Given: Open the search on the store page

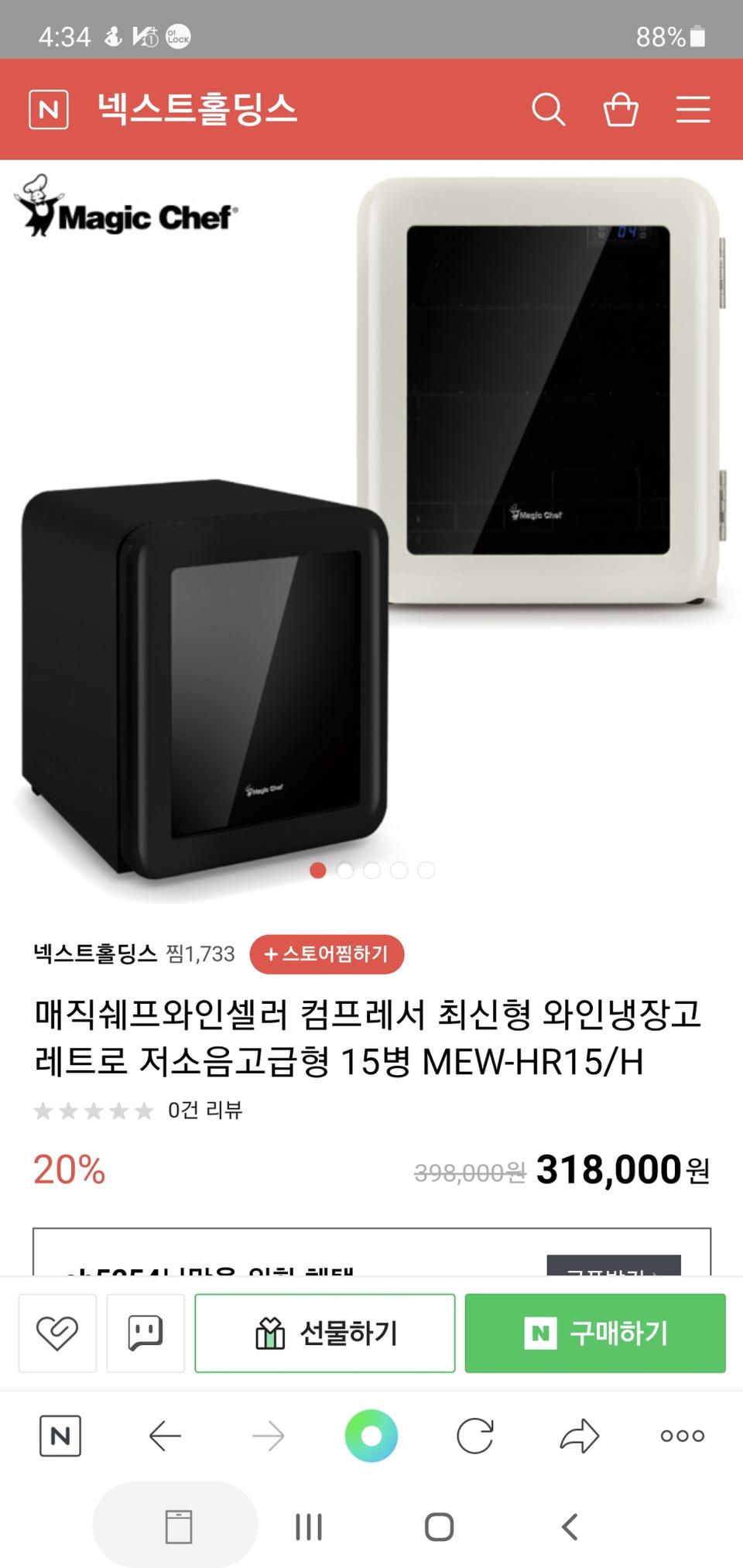Looking at the screenshot, I should coord(550,110).
